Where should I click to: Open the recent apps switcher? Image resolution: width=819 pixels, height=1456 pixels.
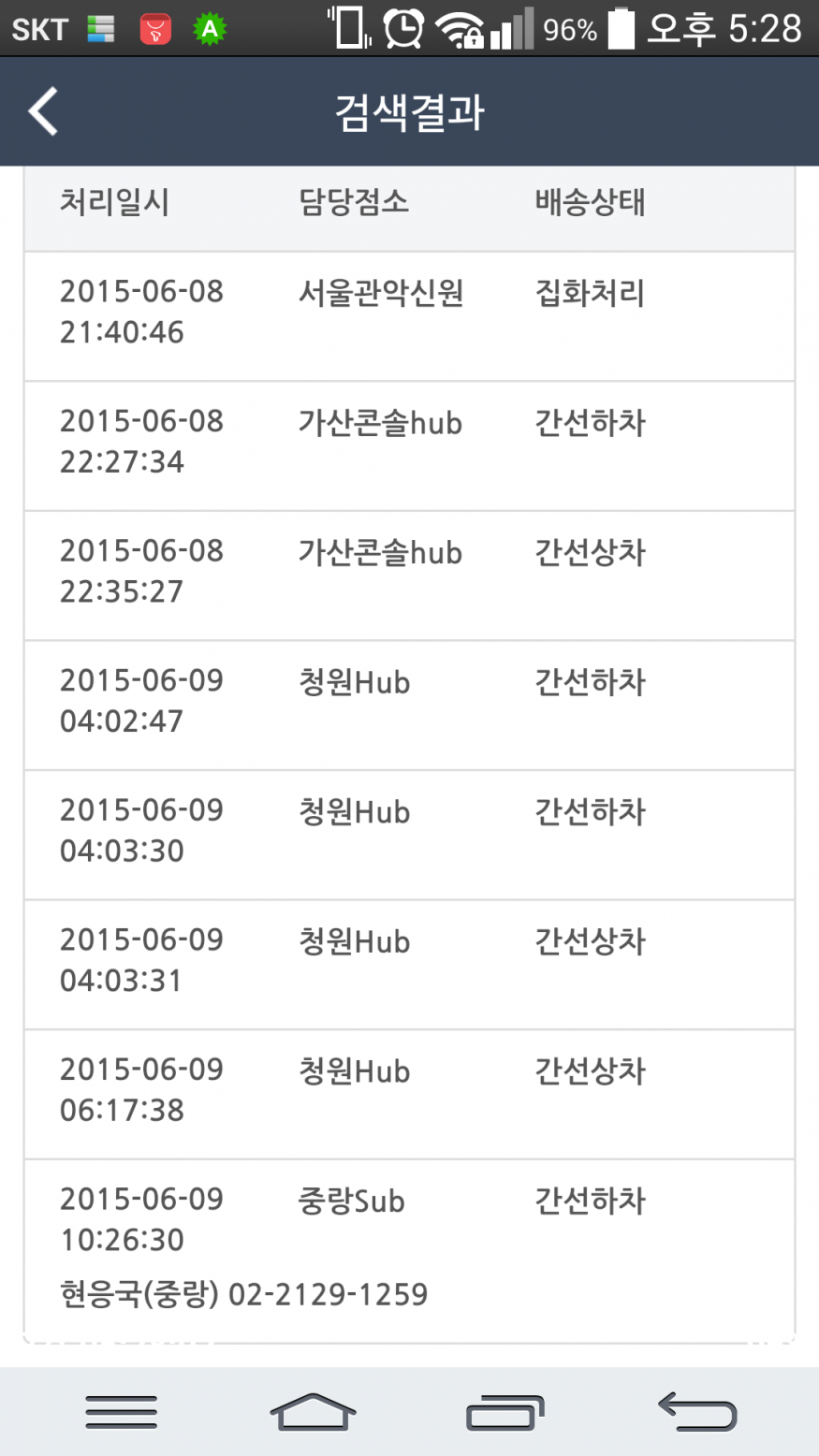[x=505, y=1411]
